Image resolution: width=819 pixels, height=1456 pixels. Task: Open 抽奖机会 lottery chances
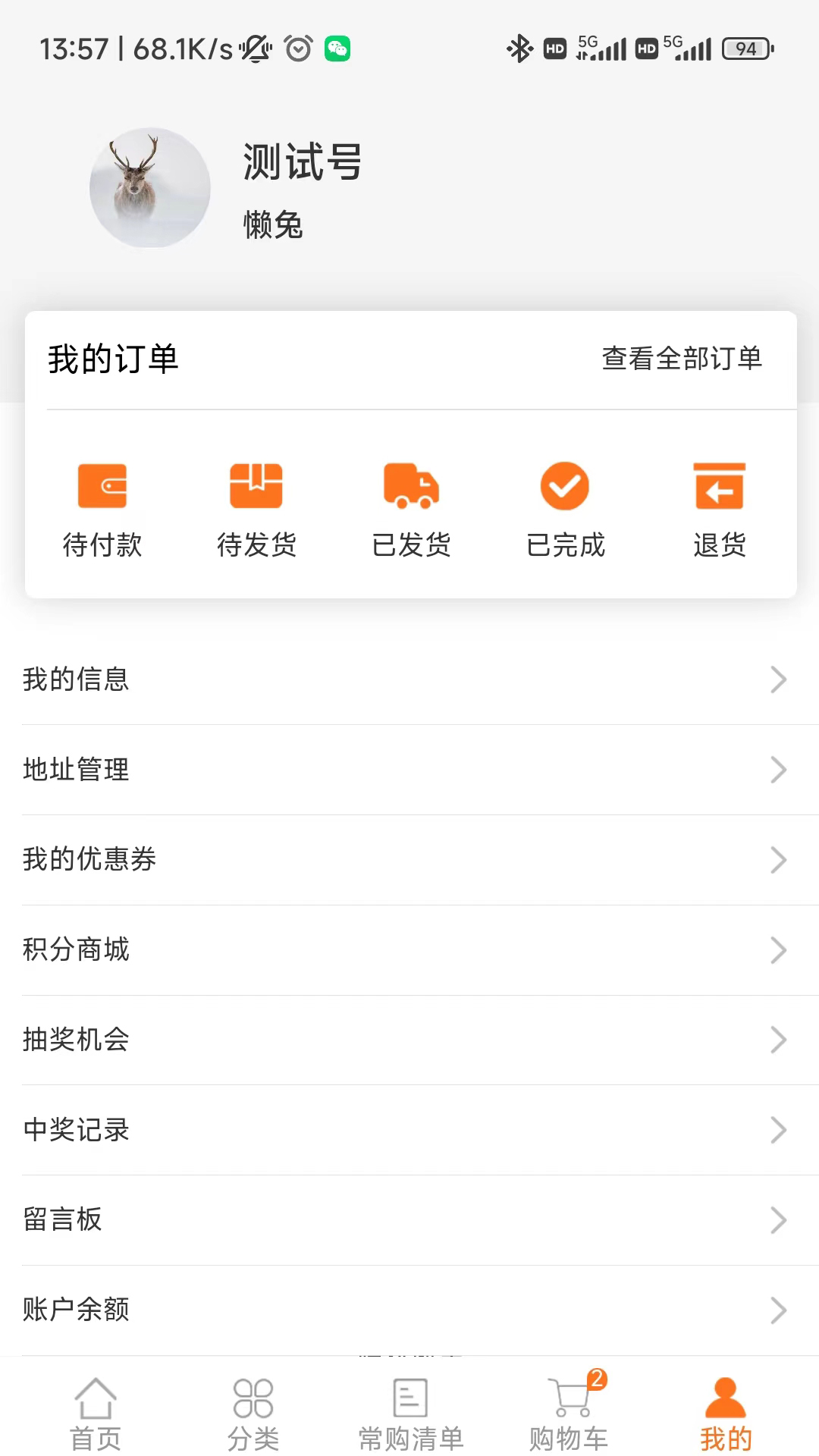coord(409,1040)
